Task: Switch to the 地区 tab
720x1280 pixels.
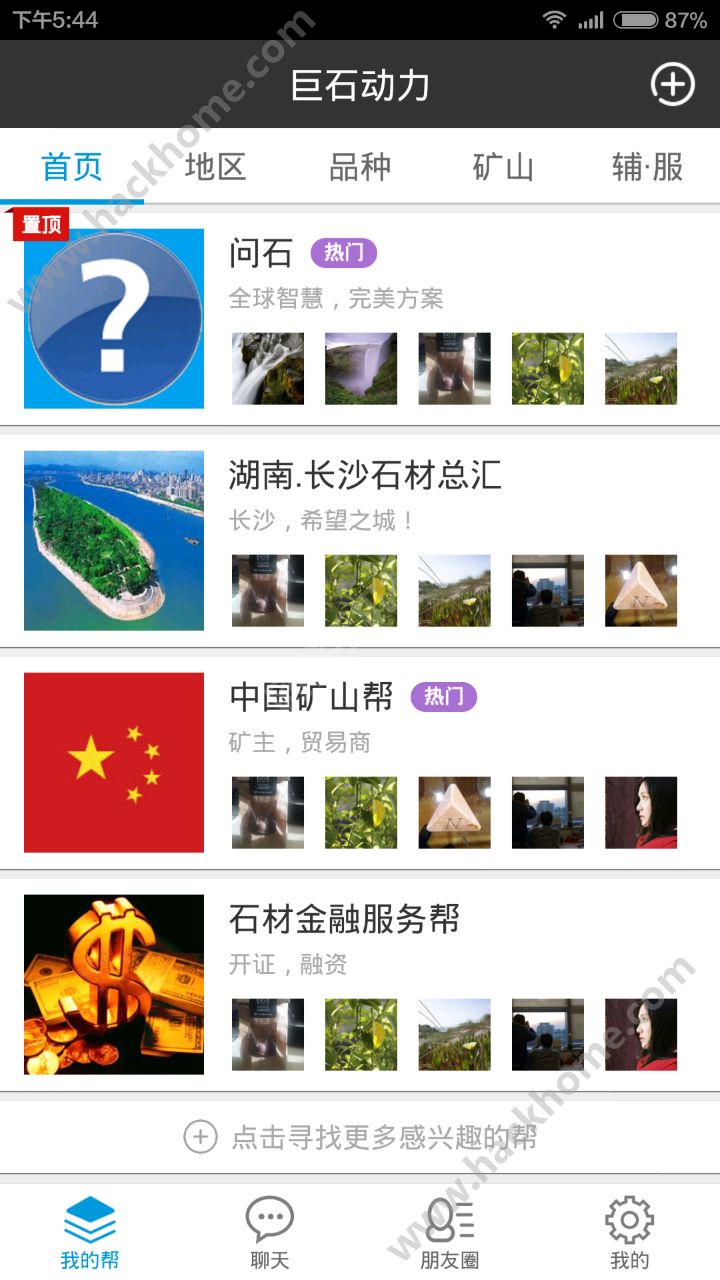Action: [215, 167]
